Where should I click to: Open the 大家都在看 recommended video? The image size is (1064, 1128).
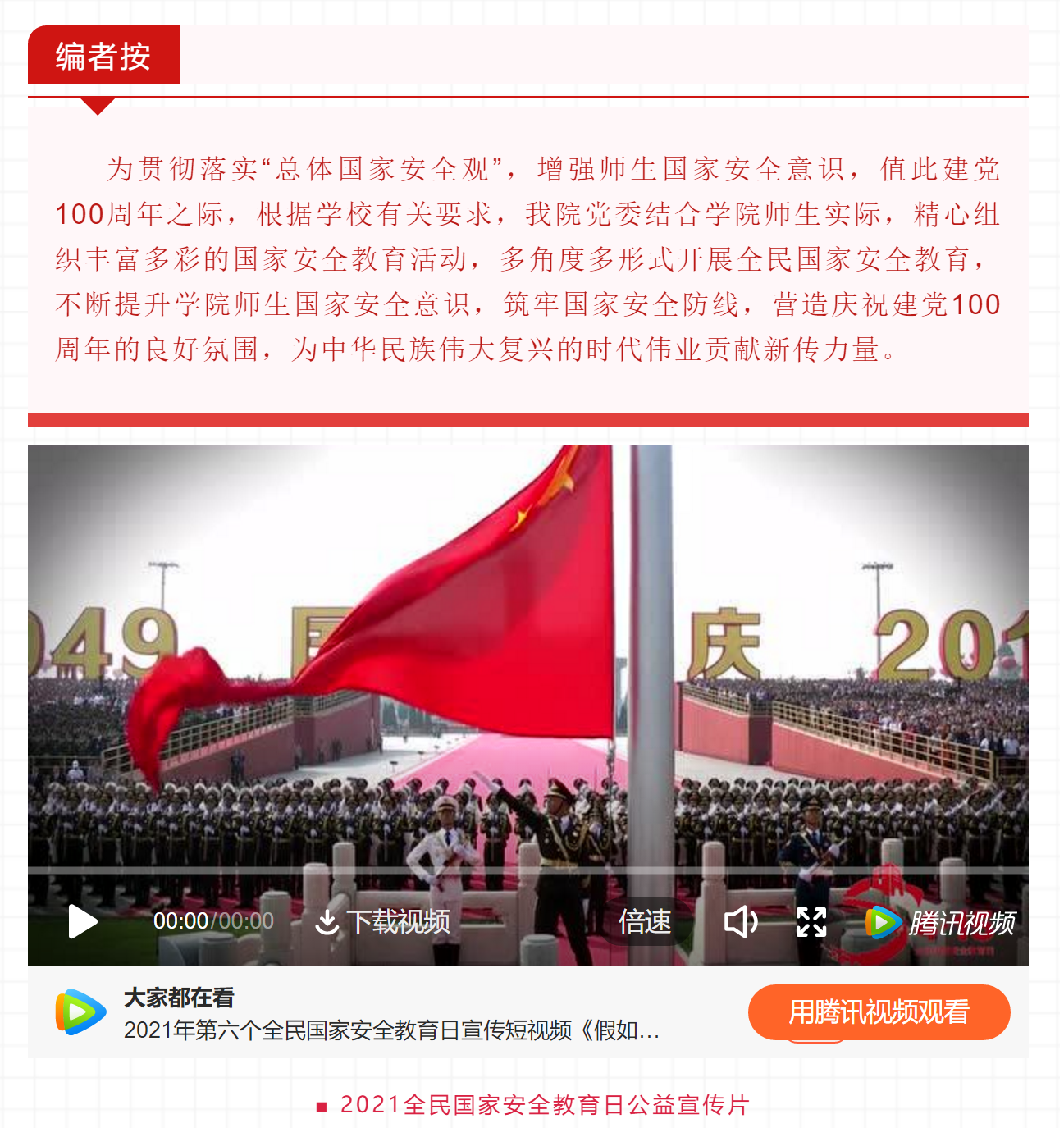pos(391,1030)
